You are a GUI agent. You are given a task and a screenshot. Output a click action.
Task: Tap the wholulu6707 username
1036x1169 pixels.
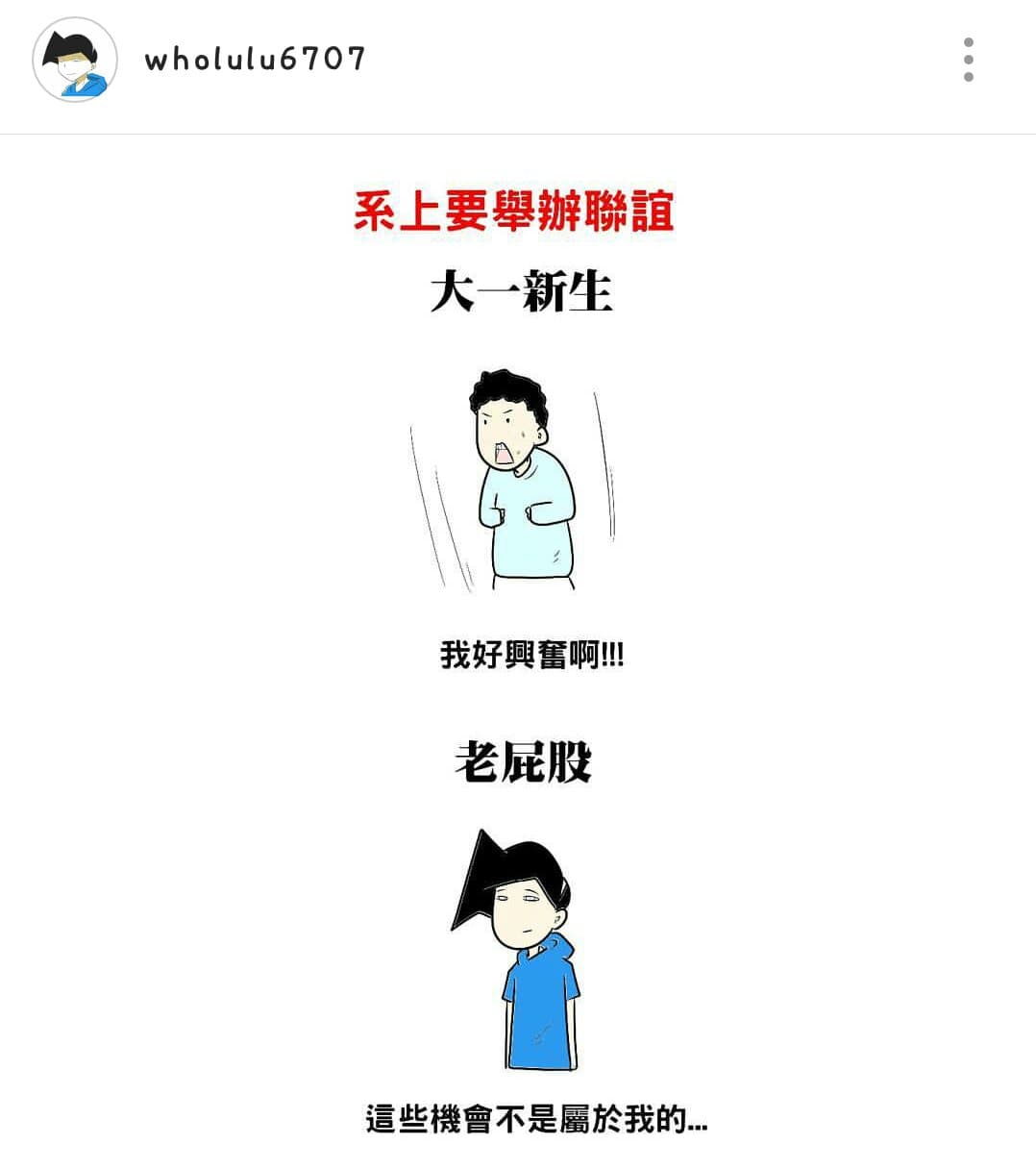click(255, 60)
